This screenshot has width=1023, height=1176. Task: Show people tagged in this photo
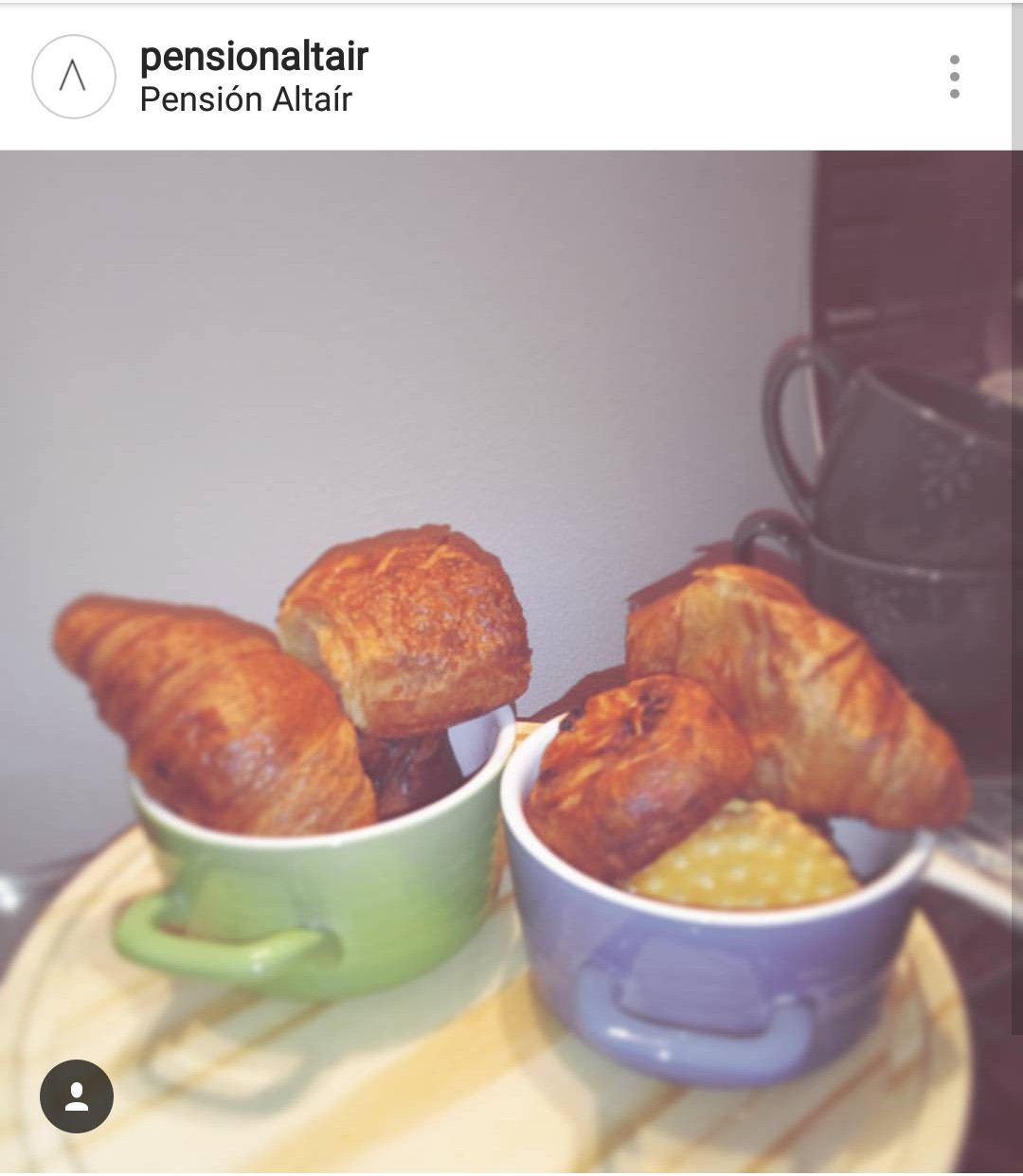[77, 1096]
